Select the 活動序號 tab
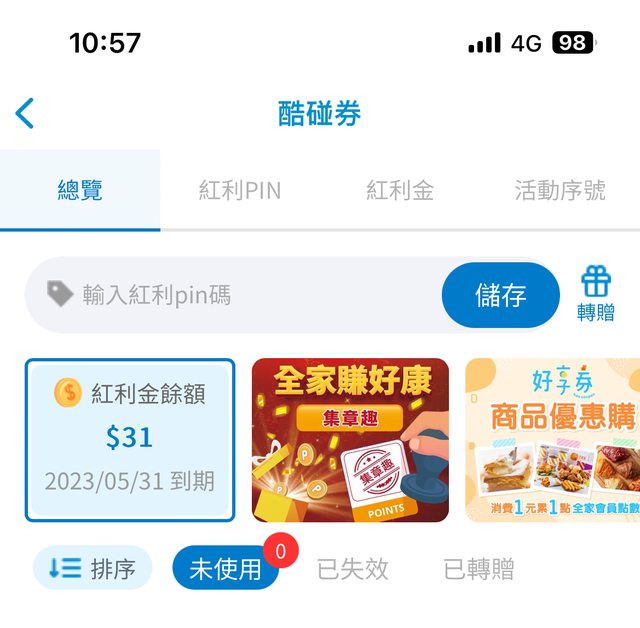 coord(560,190)
